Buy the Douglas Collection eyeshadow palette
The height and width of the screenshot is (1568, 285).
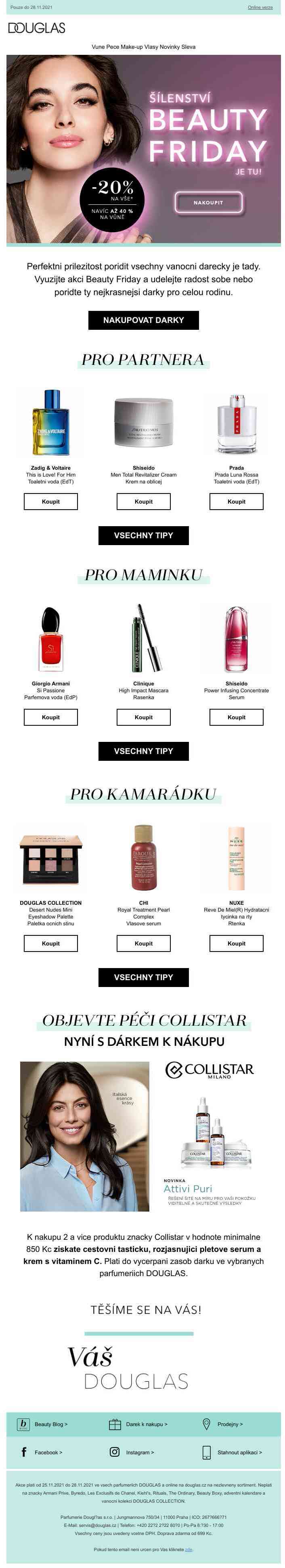tap(50, 943)
